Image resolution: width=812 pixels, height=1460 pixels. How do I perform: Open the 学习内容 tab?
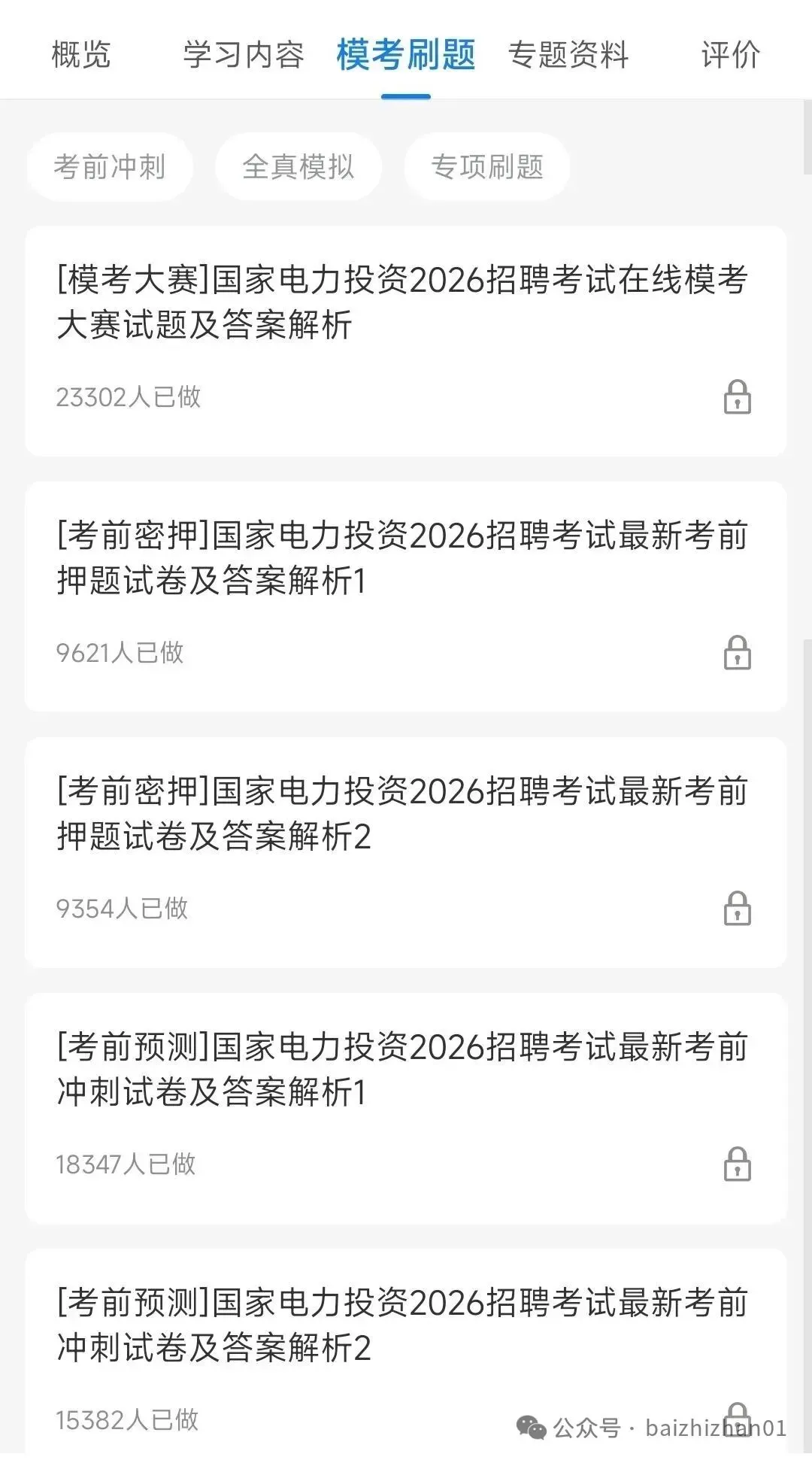(x=243, y=54)
